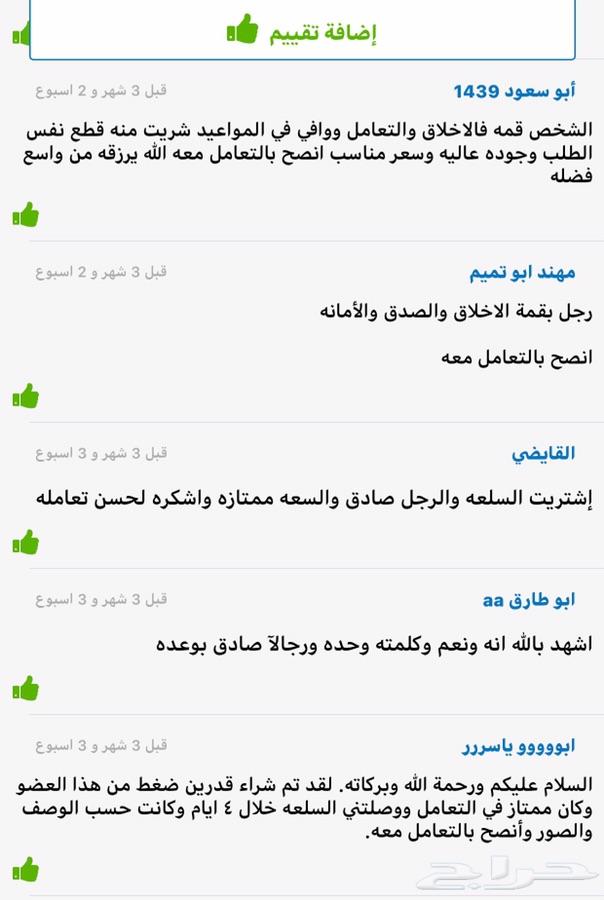The width and height of the screenshot is (604, 900).
Task: Like the review by مهند ابو تميم
Action: (x=25, y=396)
